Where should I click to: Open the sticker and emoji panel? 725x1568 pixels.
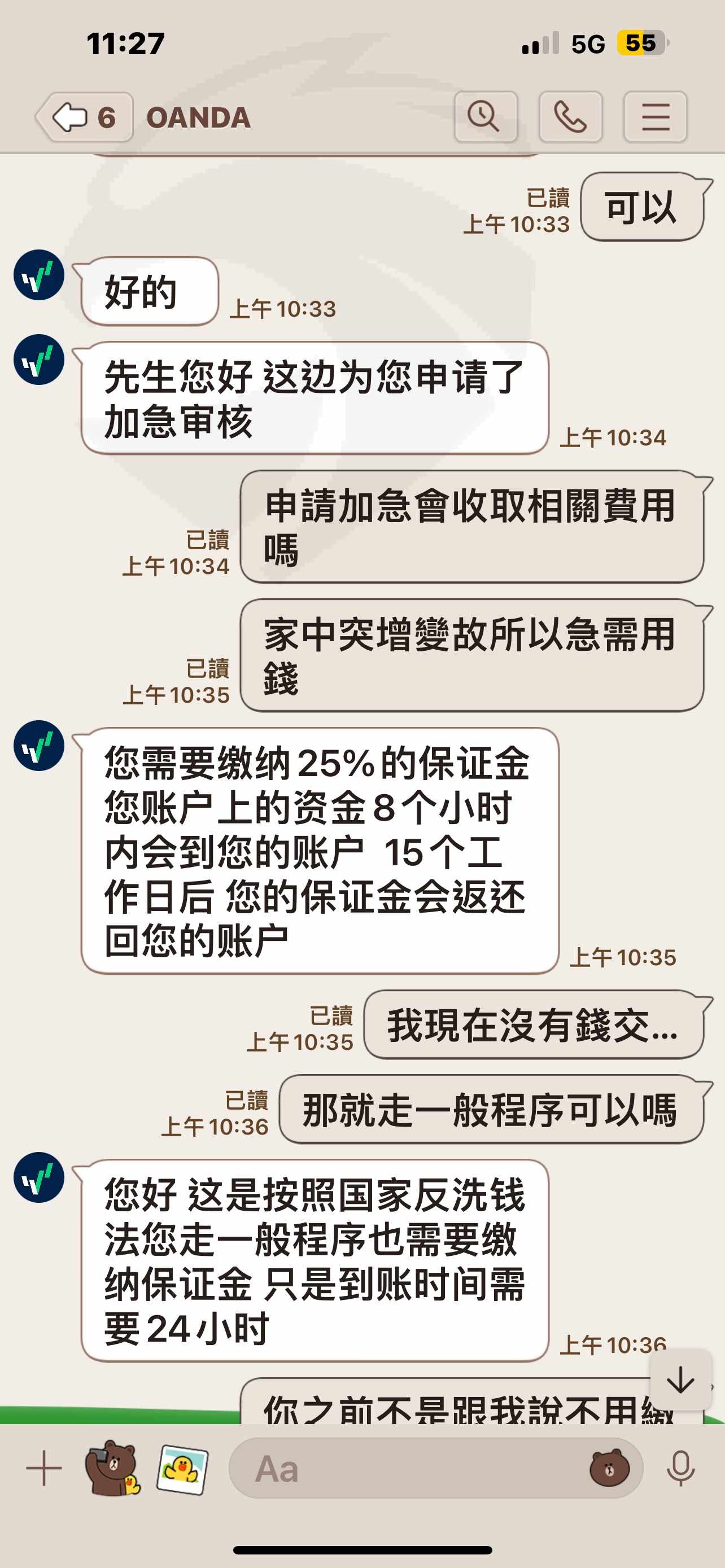click(x=609, y=1468)
